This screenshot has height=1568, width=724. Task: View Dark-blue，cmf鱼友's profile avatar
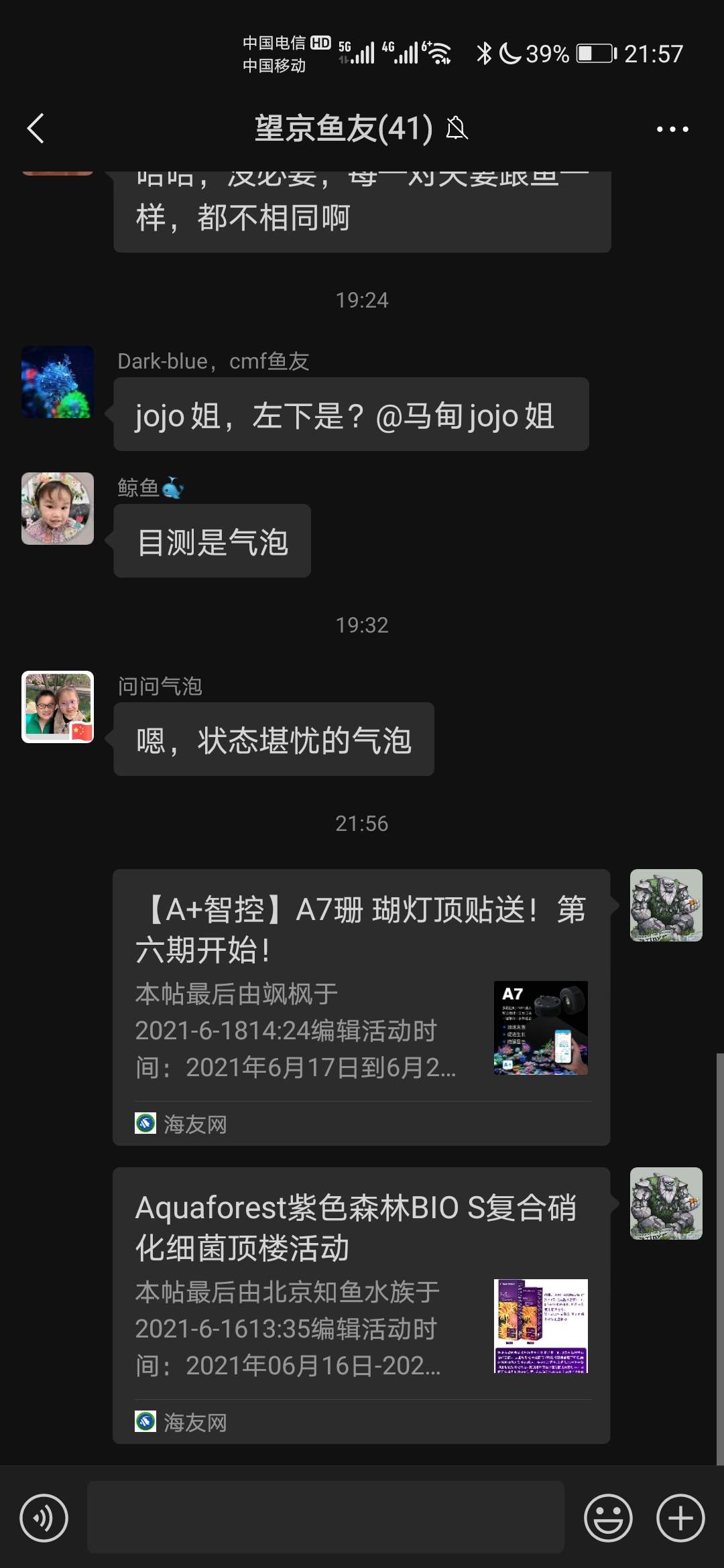(x=58, y=382)
